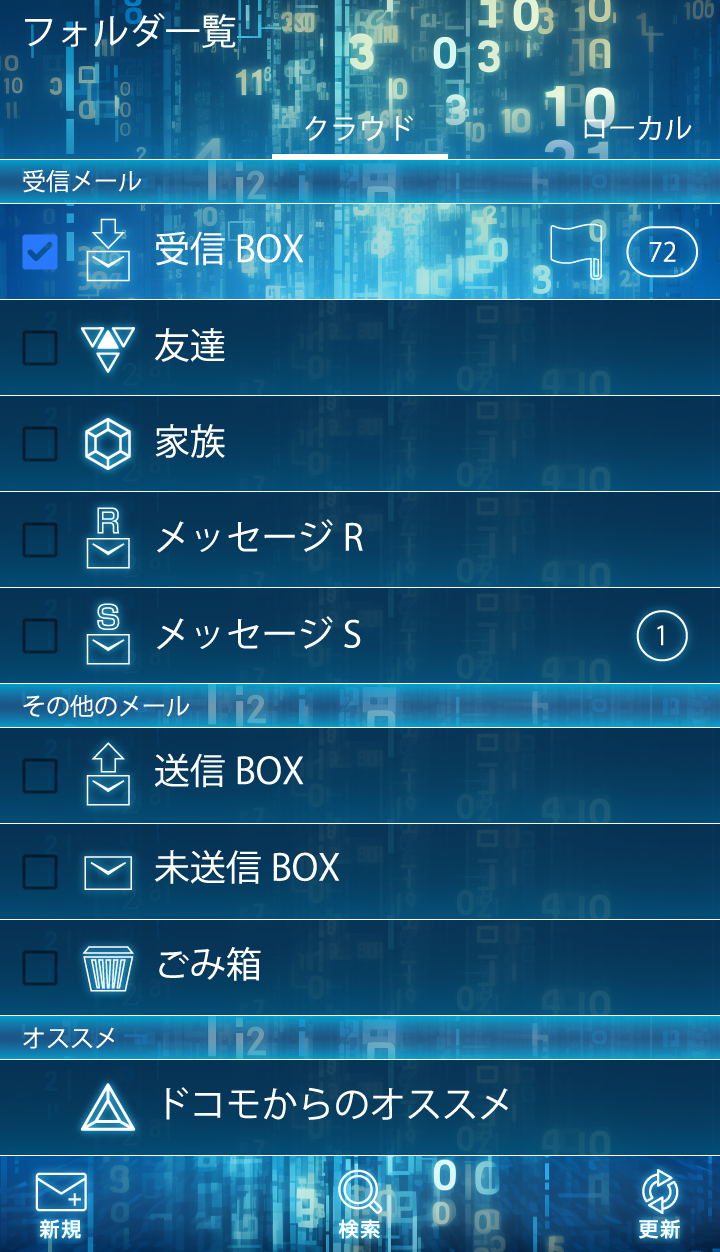Screen dimensions: 720x1252
Task: Tick the 家族 folder checkbox
Action: tap(40, 444)
